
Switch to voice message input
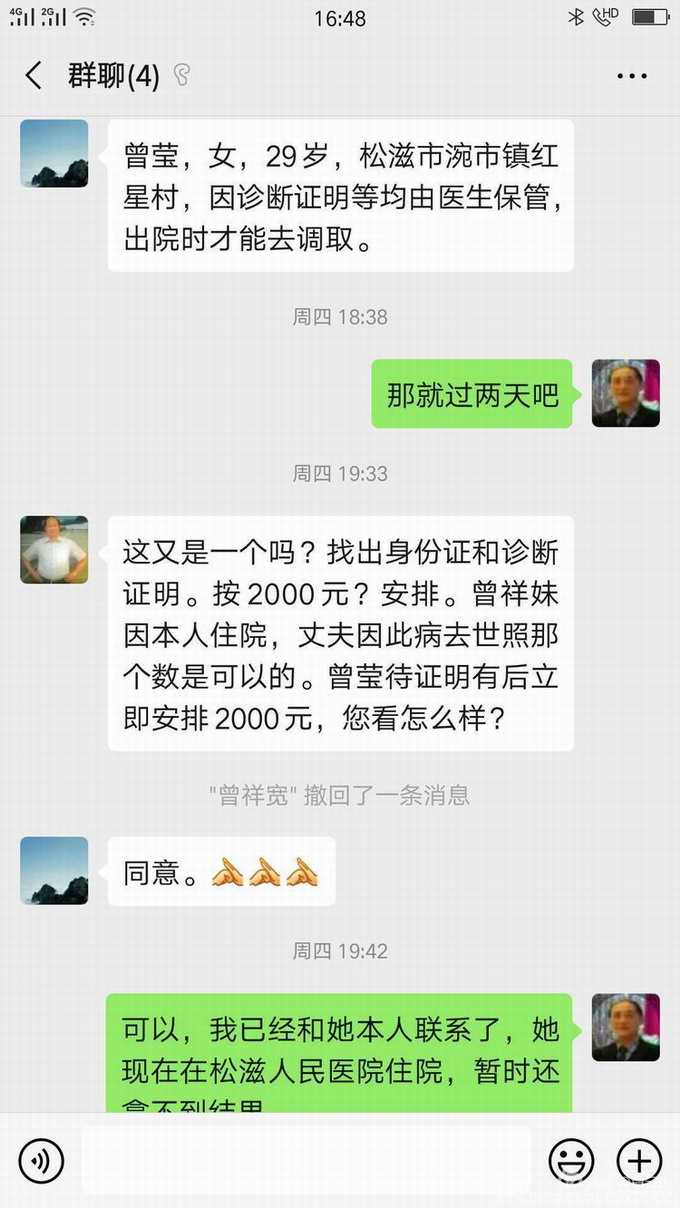click(x=41, y=1161)
